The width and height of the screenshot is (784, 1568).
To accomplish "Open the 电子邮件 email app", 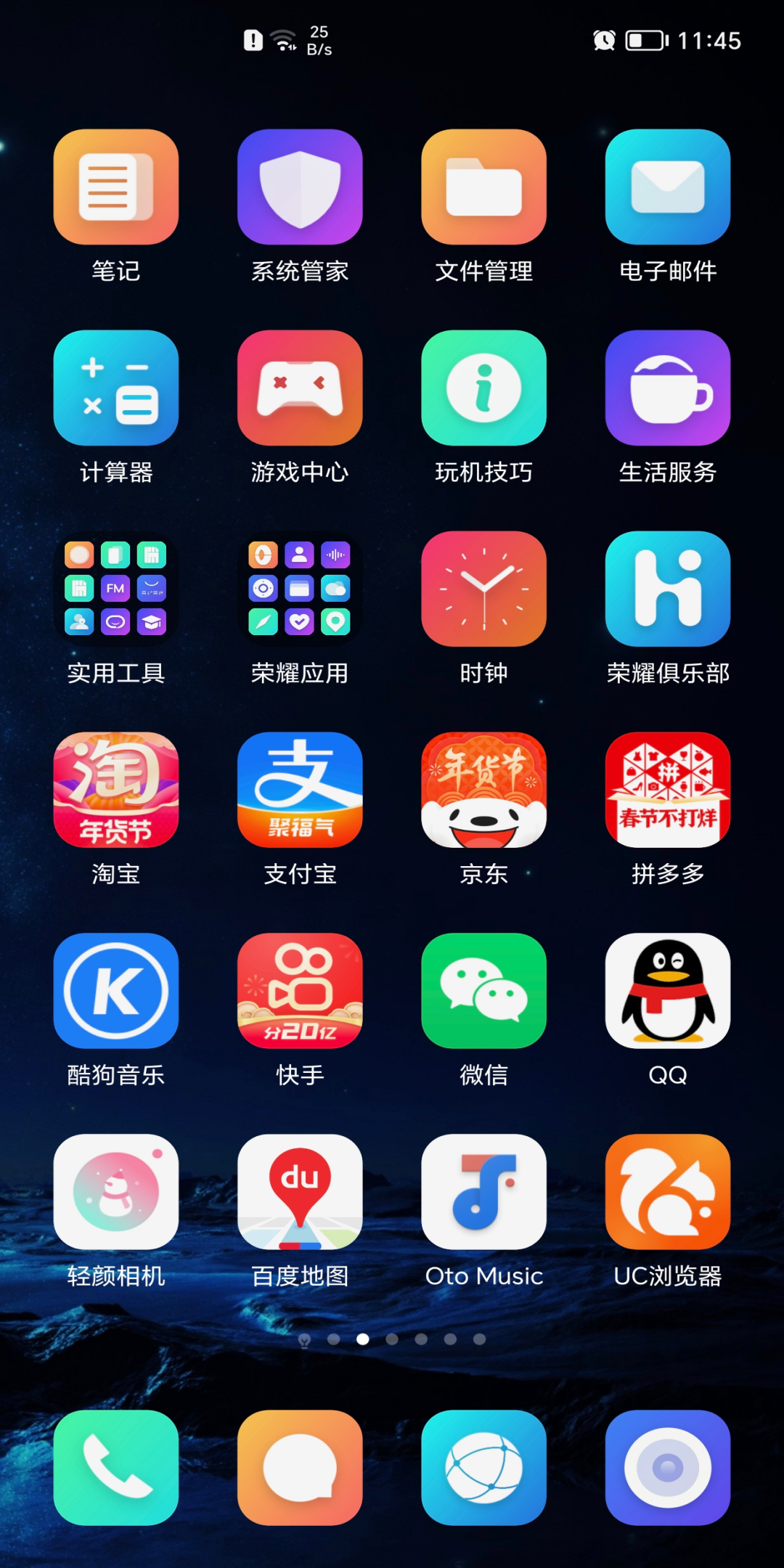I will [668, 187].
